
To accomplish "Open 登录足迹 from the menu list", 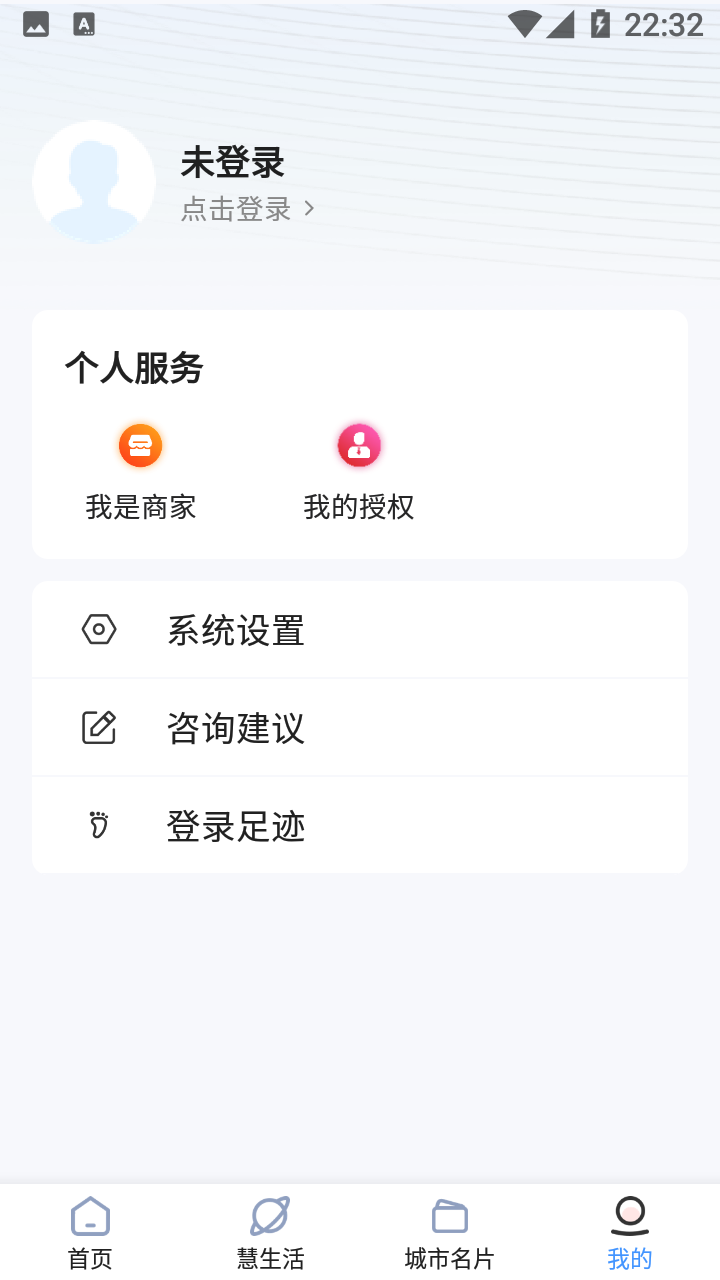I will [236, 825].
